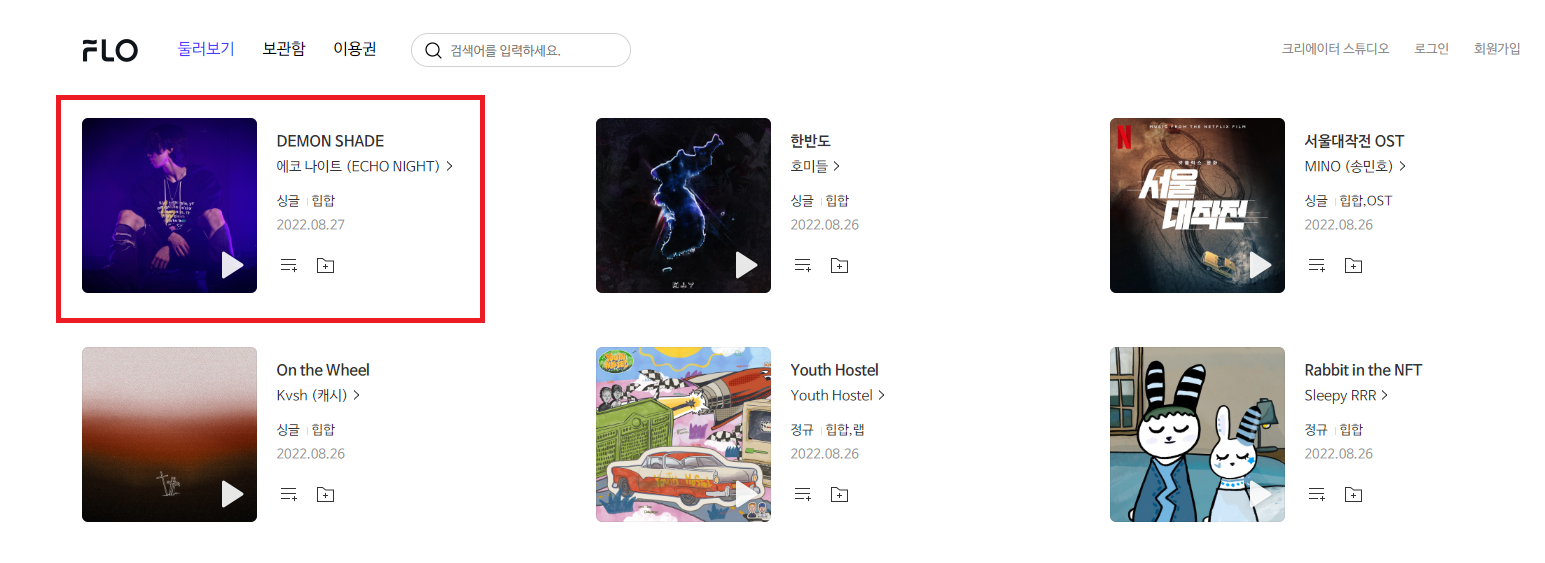Add Rabbit in the NFT to the queue
Viewport: 1545px width, 563px height.
(1317, 495)
